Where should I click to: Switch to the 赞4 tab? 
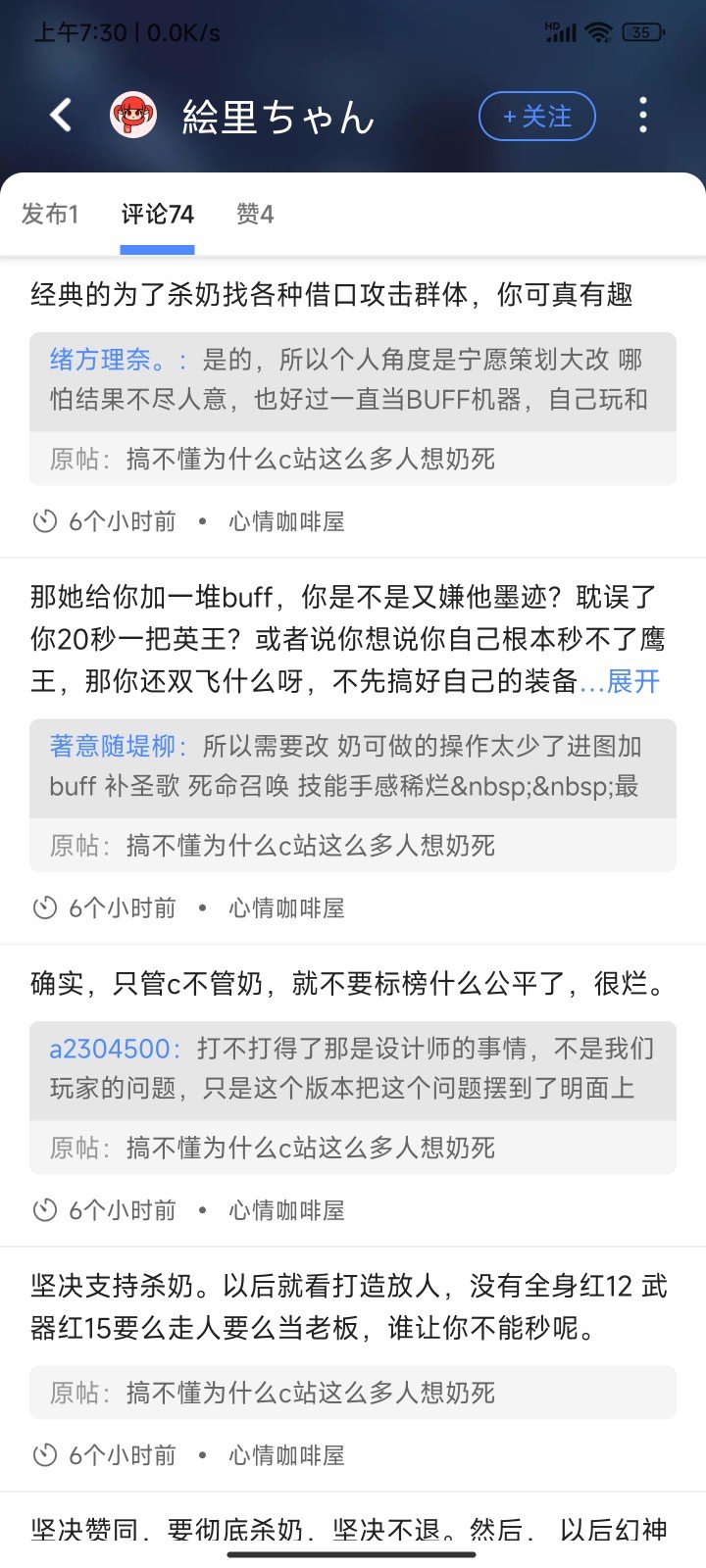pyautogui.click(x=255, y=214)
